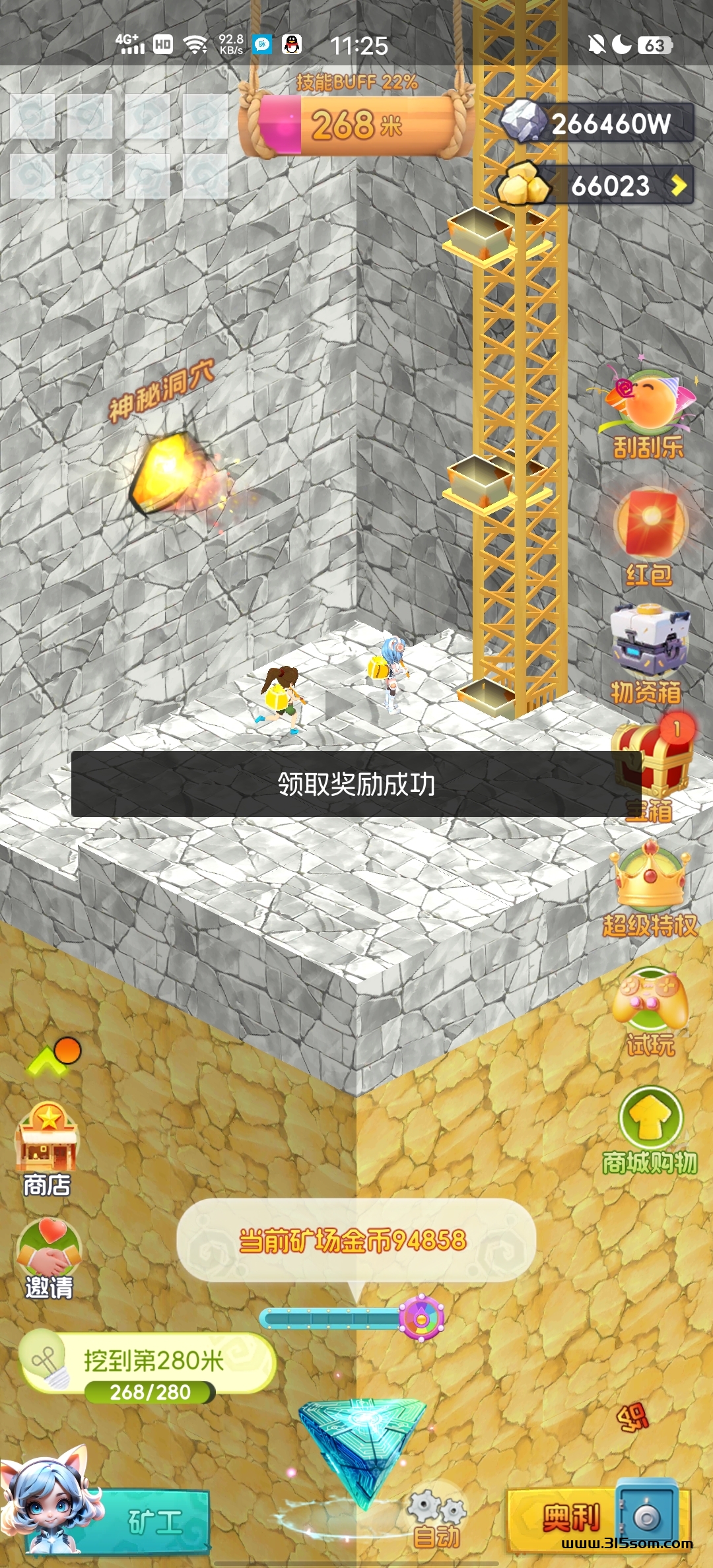Open the 奥利 vault button
This screenshot has width=713, height=1568.
(597, 1518)
